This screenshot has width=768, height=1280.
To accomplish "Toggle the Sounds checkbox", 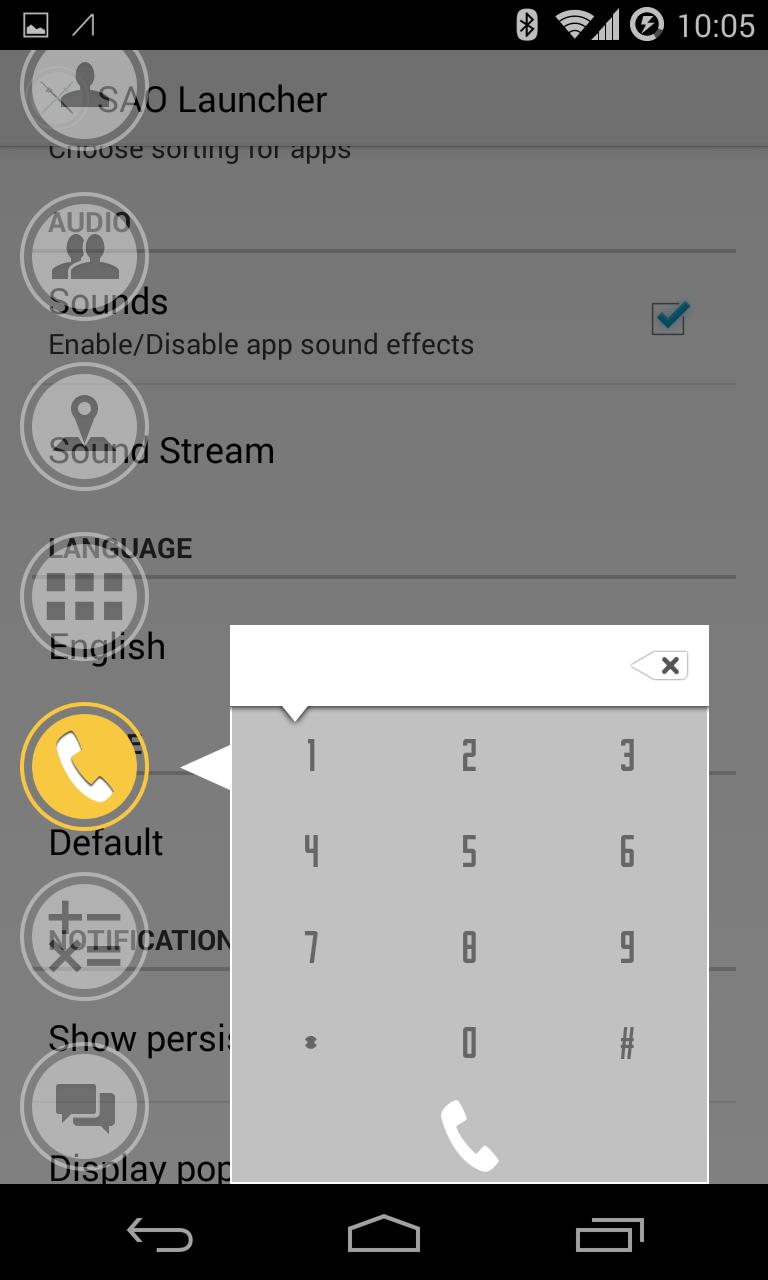I will (x=668, y=318).
